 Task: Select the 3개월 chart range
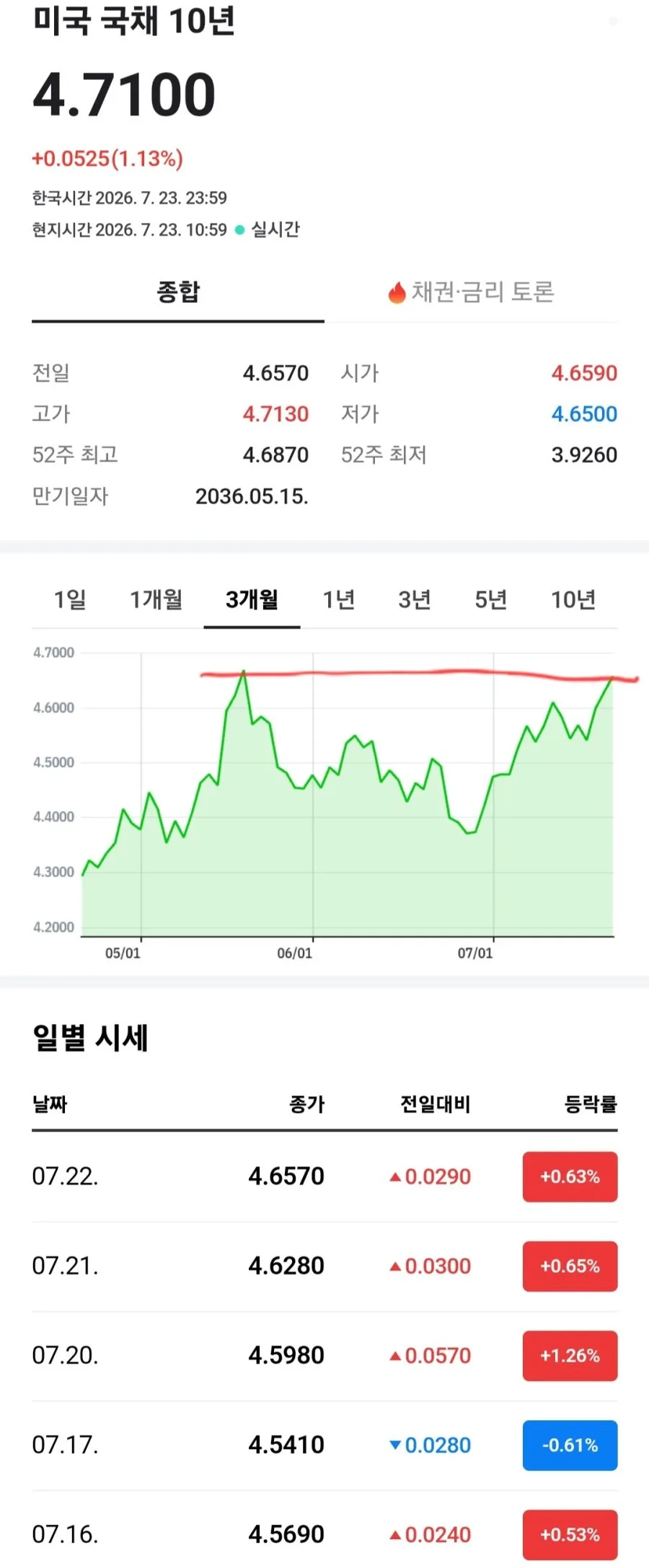tap(252, 599)
